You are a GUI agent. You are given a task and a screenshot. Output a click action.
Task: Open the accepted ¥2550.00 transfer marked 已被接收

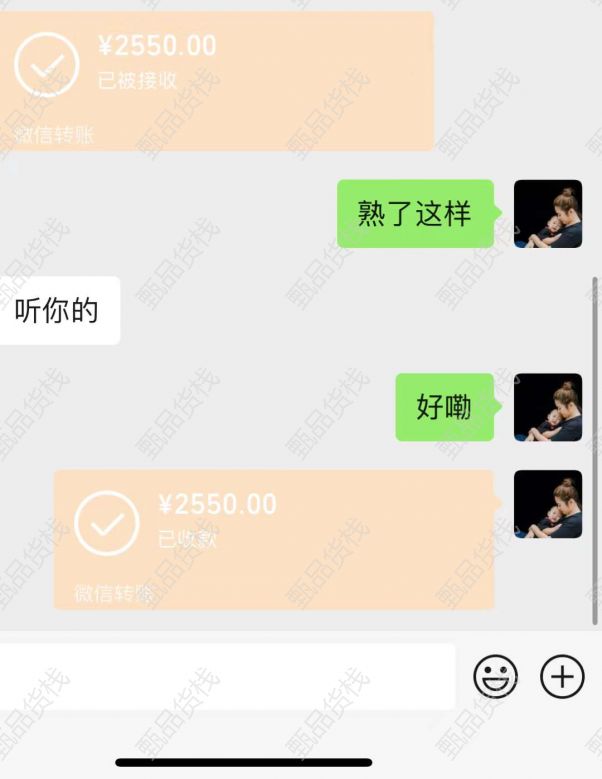point(215,80)
